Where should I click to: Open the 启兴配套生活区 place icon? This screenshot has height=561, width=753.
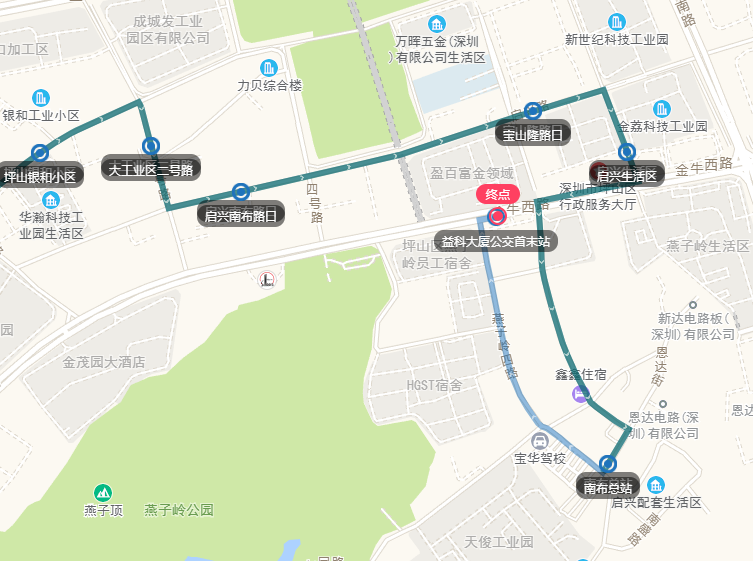pyautogui.click(x=656, y=484)
